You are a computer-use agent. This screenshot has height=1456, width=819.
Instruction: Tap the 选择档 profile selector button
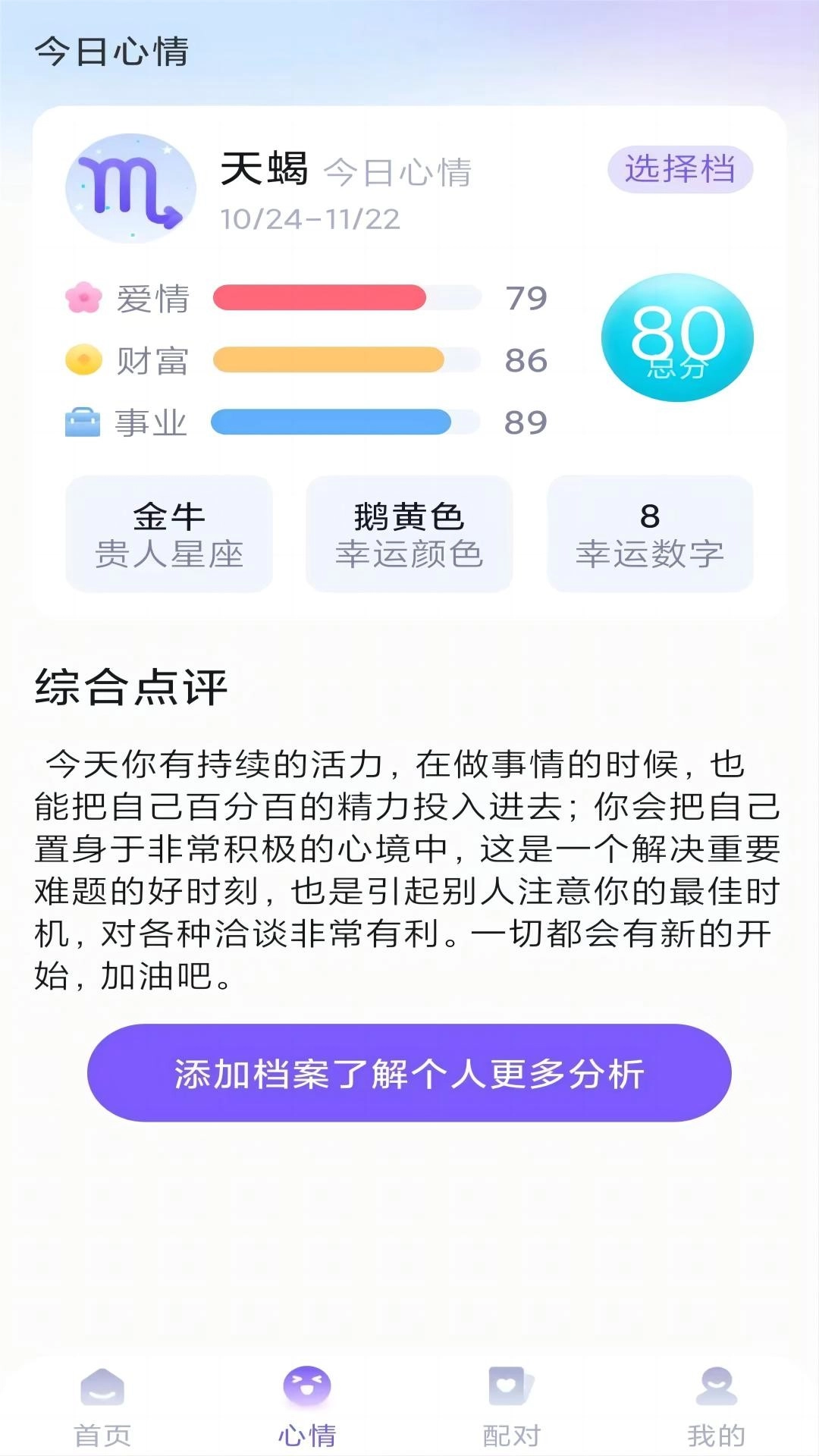[x=679, y=169]
